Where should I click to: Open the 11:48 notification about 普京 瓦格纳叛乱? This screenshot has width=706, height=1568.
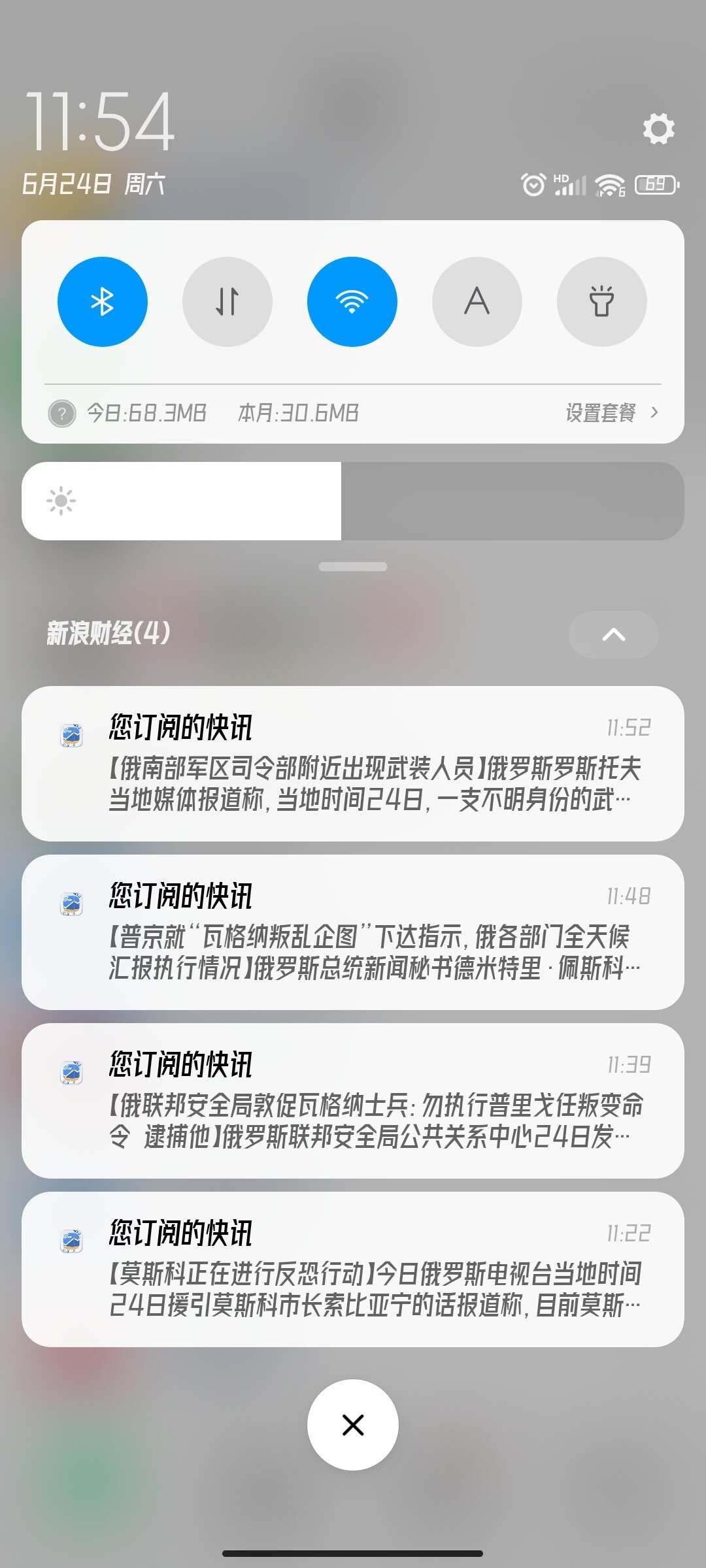(353, 932)
